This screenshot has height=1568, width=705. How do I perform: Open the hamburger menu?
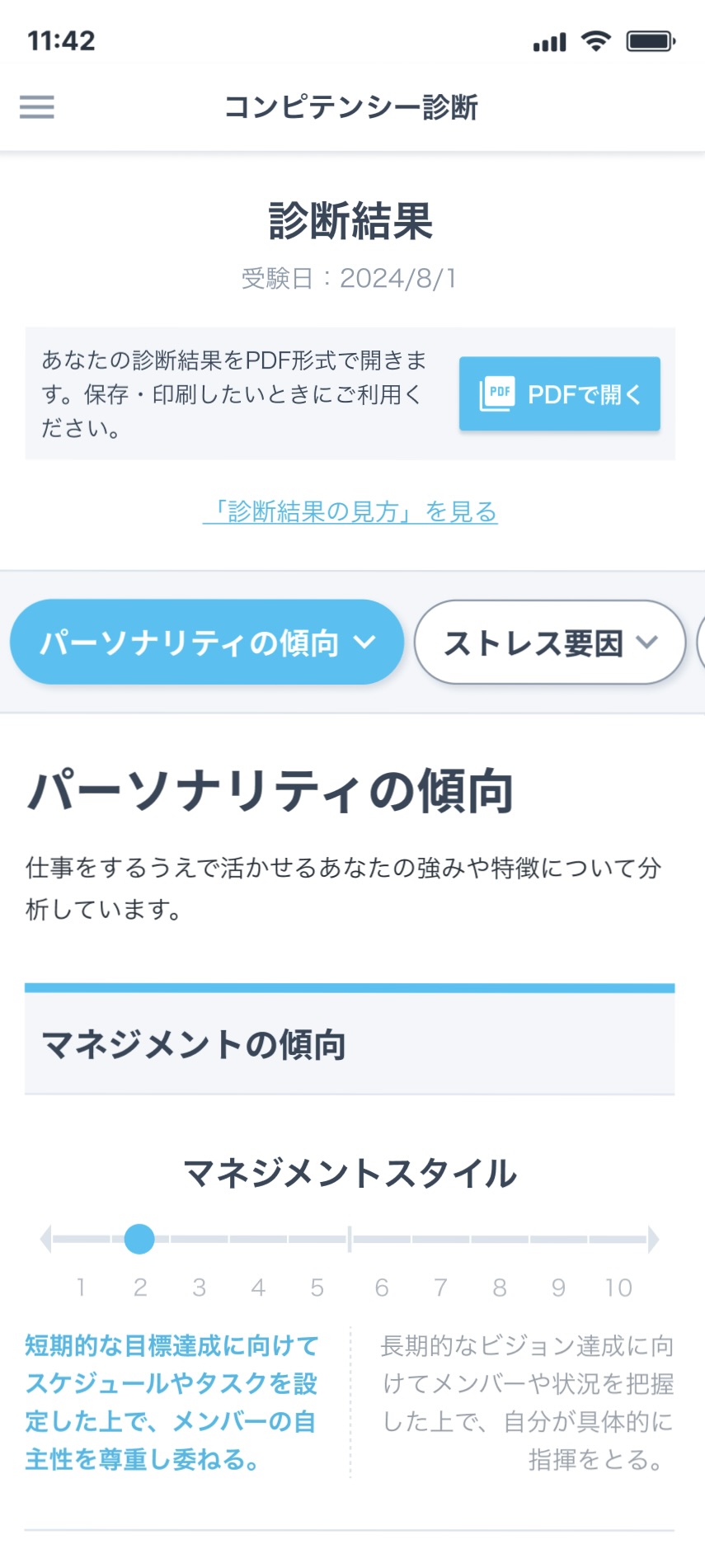coord(37,107)
